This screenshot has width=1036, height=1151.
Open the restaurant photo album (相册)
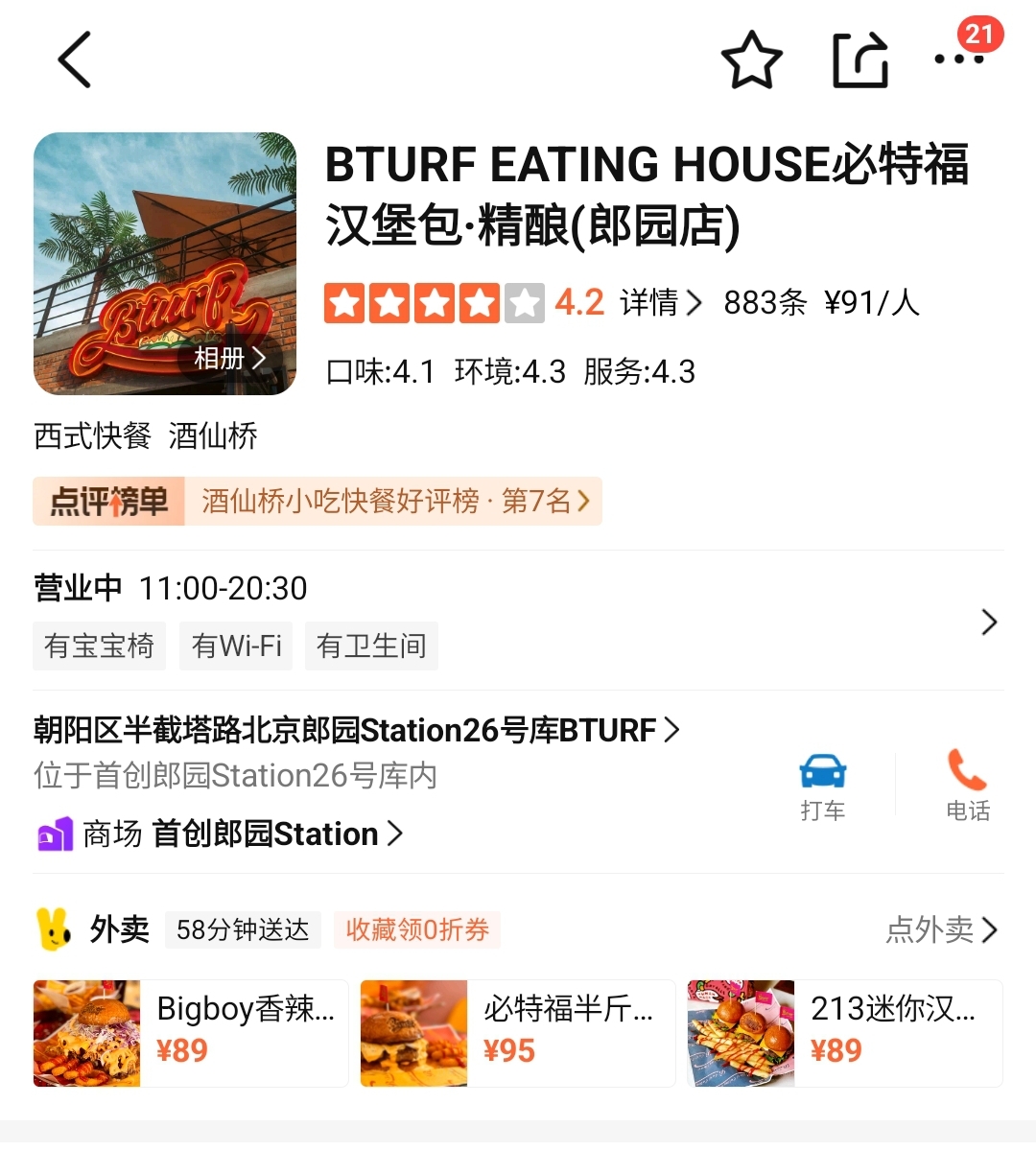[229, 359]
